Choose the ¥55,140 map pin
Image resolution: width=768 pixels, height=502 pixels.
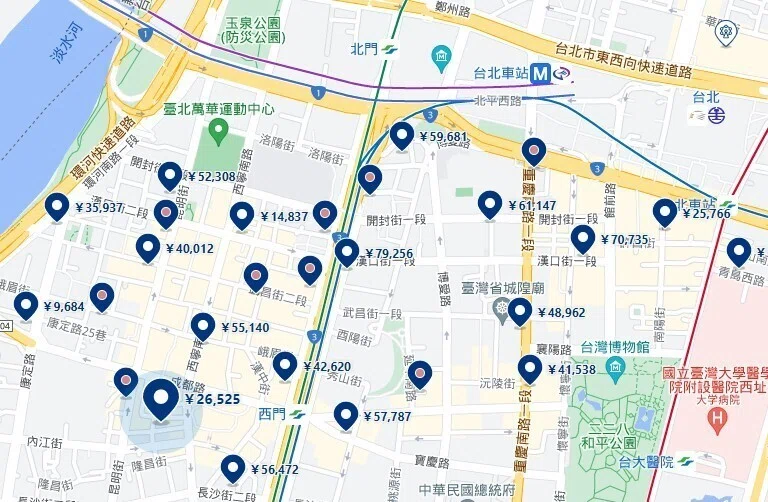[203, 326]
